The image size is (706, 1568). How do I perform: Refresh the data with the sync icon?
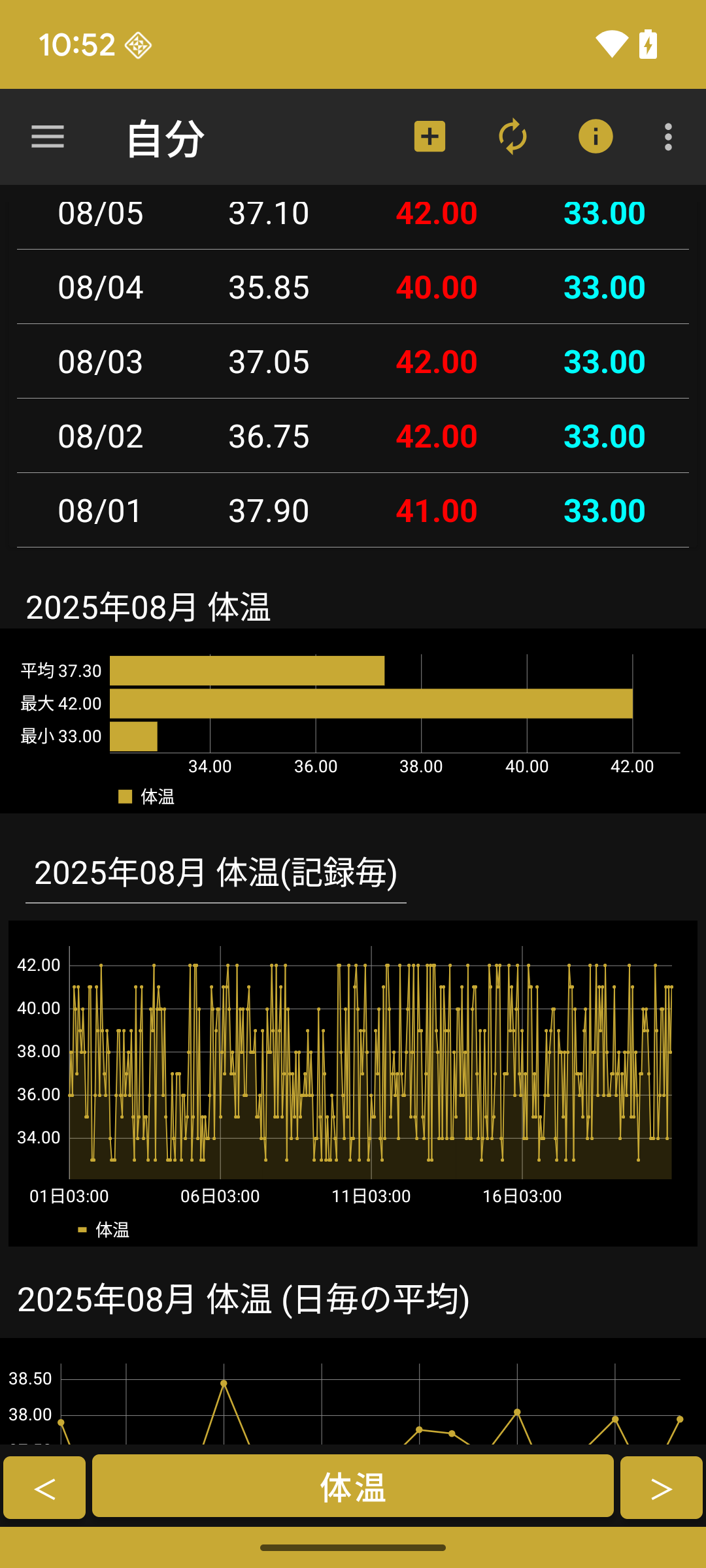click(x=513, y=137)
